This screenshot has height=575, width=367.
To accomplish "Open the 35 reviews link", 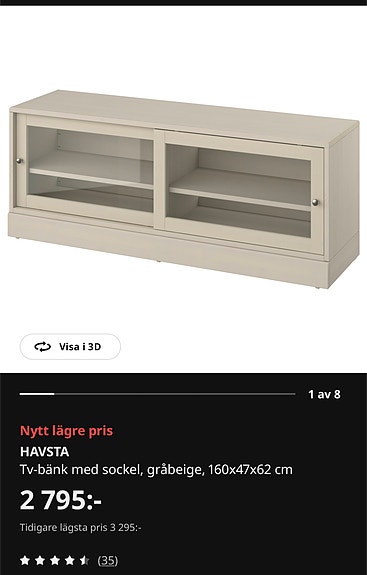I will click(x=108, y=560).
